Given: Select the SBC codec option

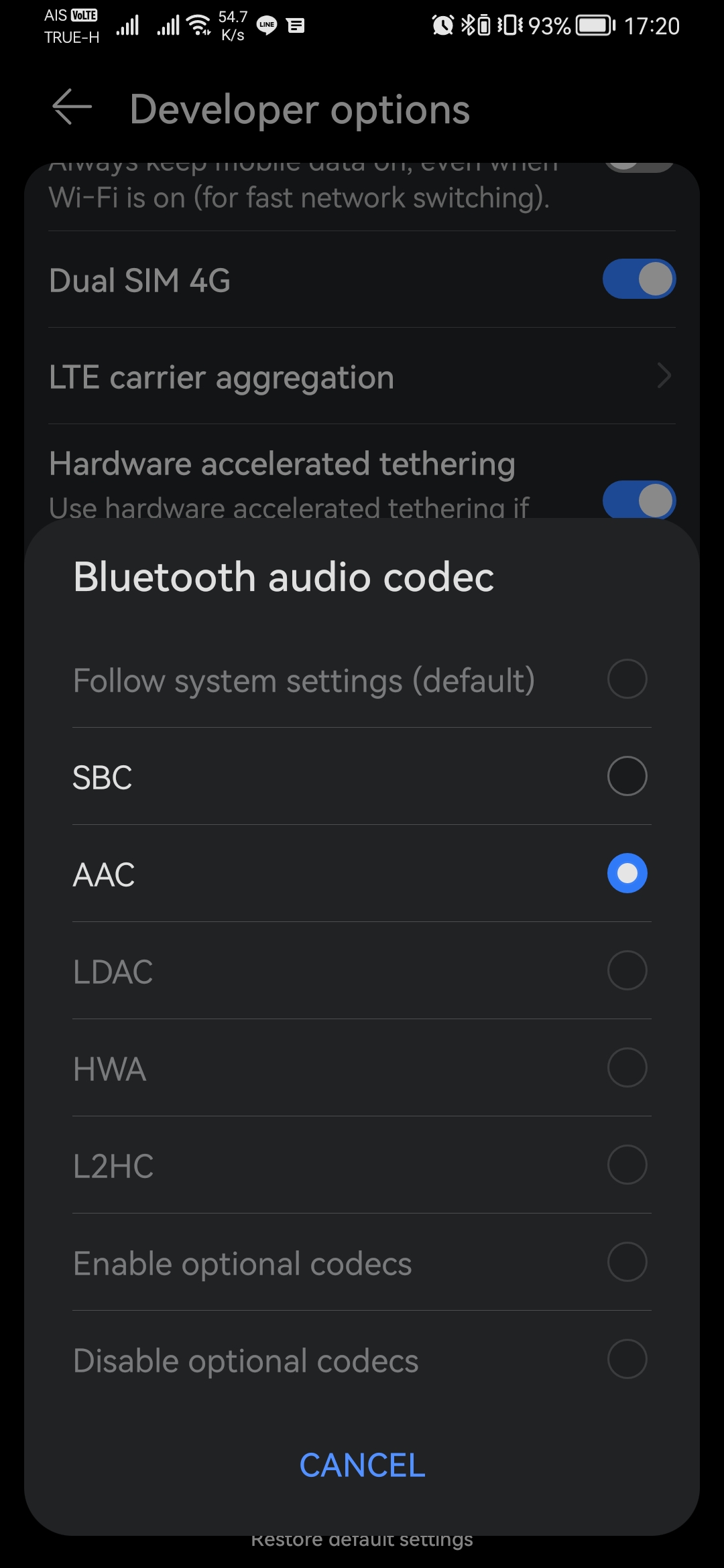Looking at the screenshot, I should point(362,776).
